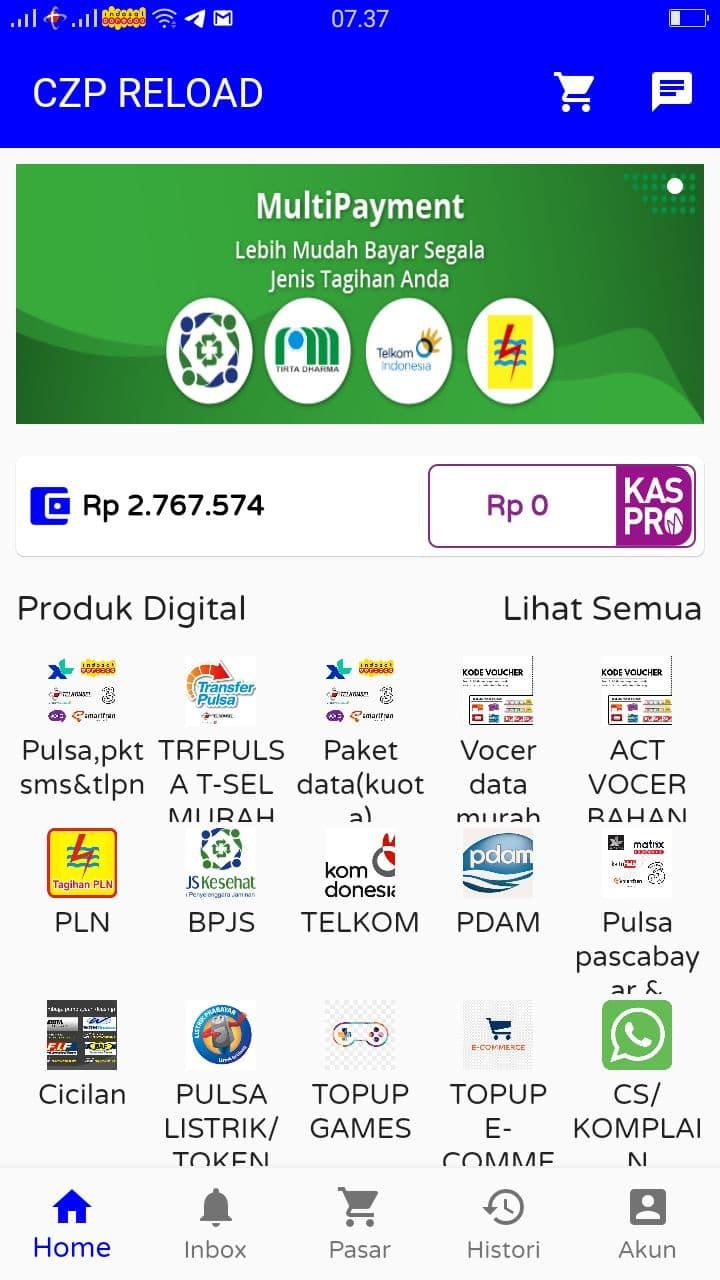Open the MultiPayment banner
This screenshot has height=1280, width=720.
[360, 294]
